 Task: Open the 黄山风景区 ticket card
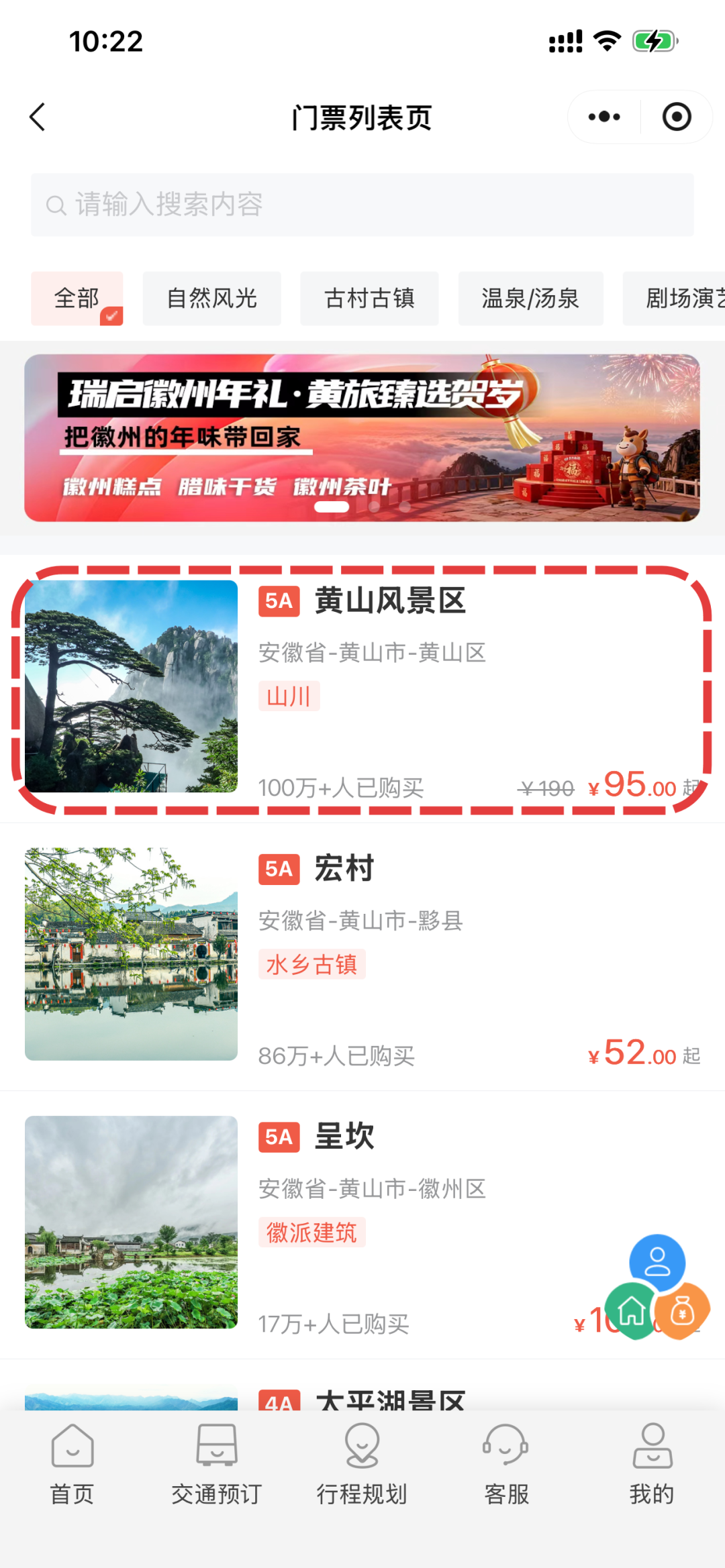click(362, 688)
